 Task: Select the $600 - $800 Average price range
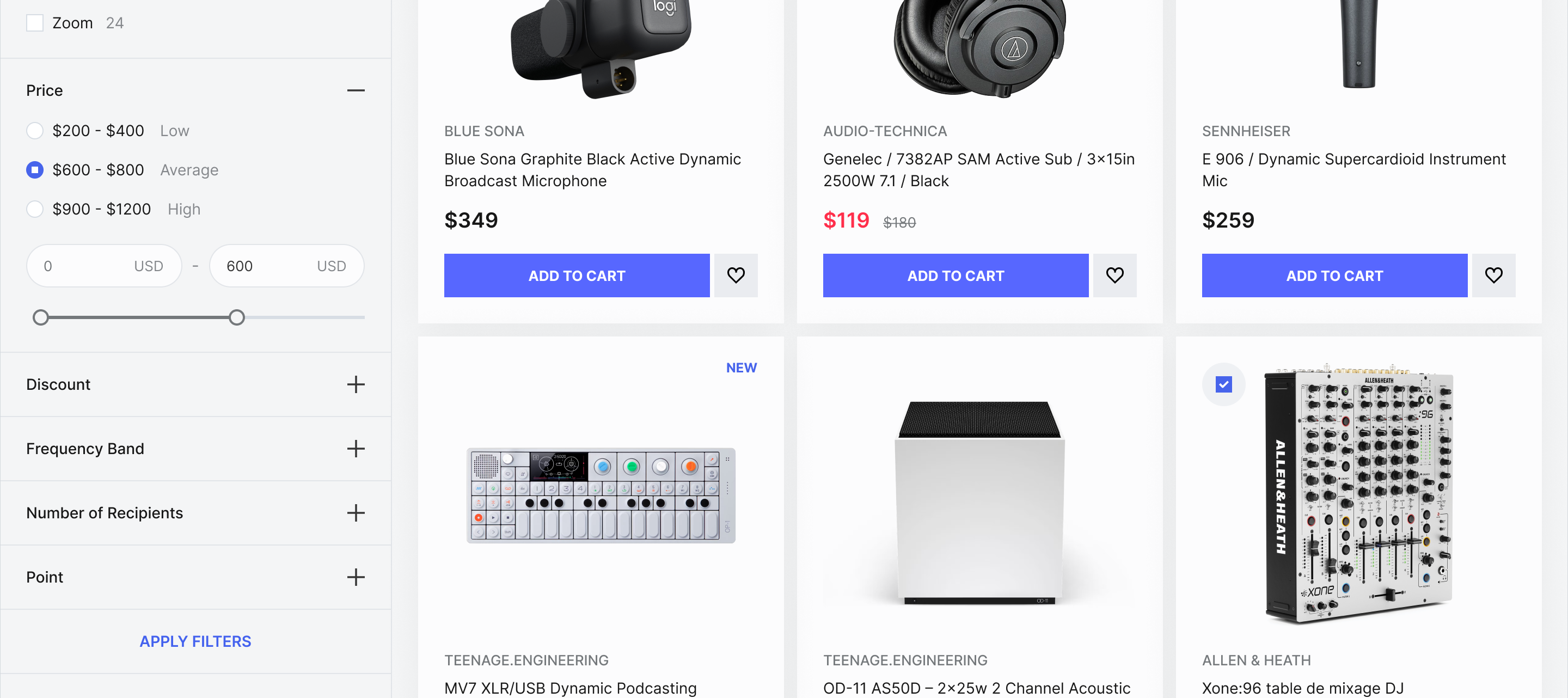pos(35,170)
